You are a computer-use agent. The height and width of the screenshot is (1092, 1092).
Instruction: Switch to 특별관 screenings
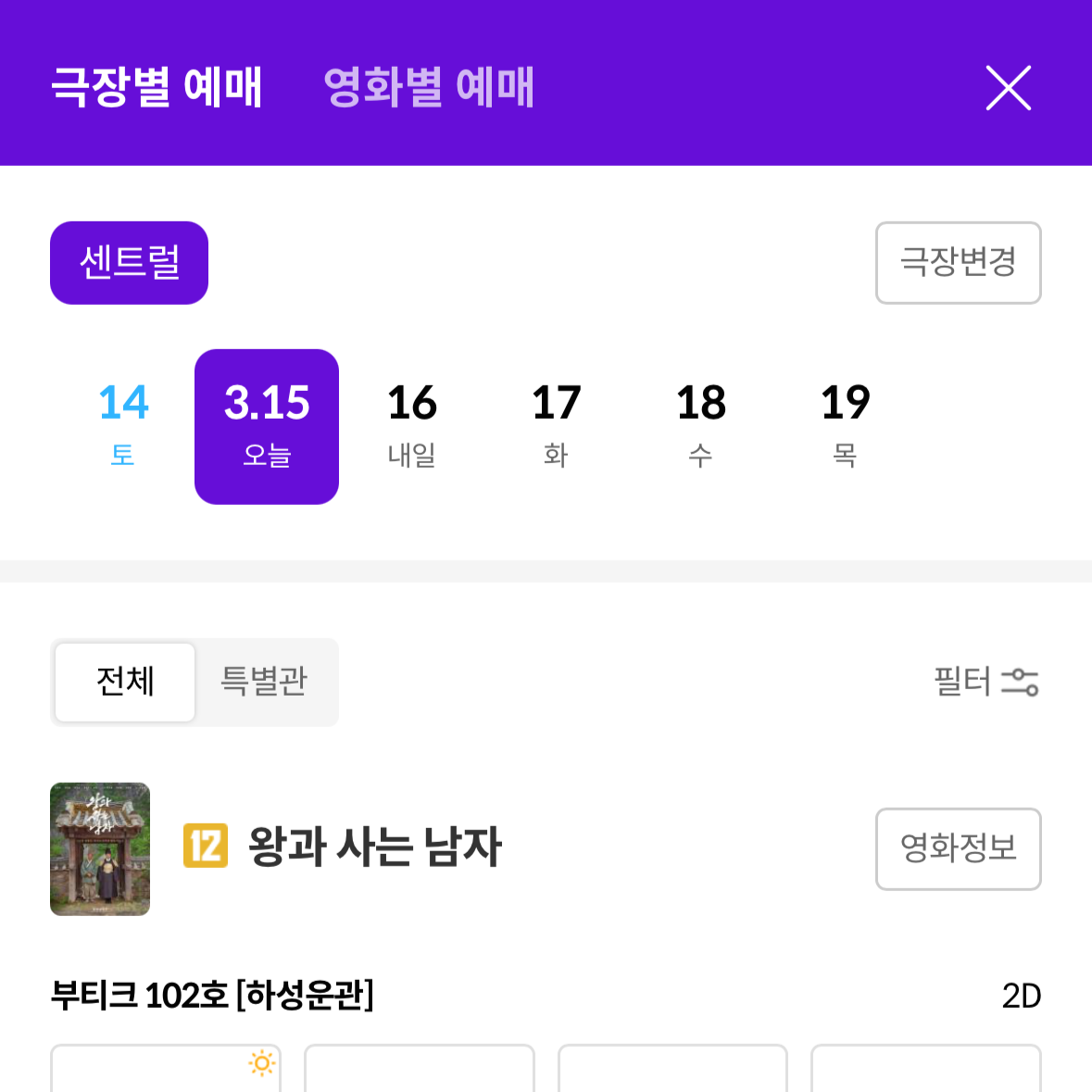[264, 682]
